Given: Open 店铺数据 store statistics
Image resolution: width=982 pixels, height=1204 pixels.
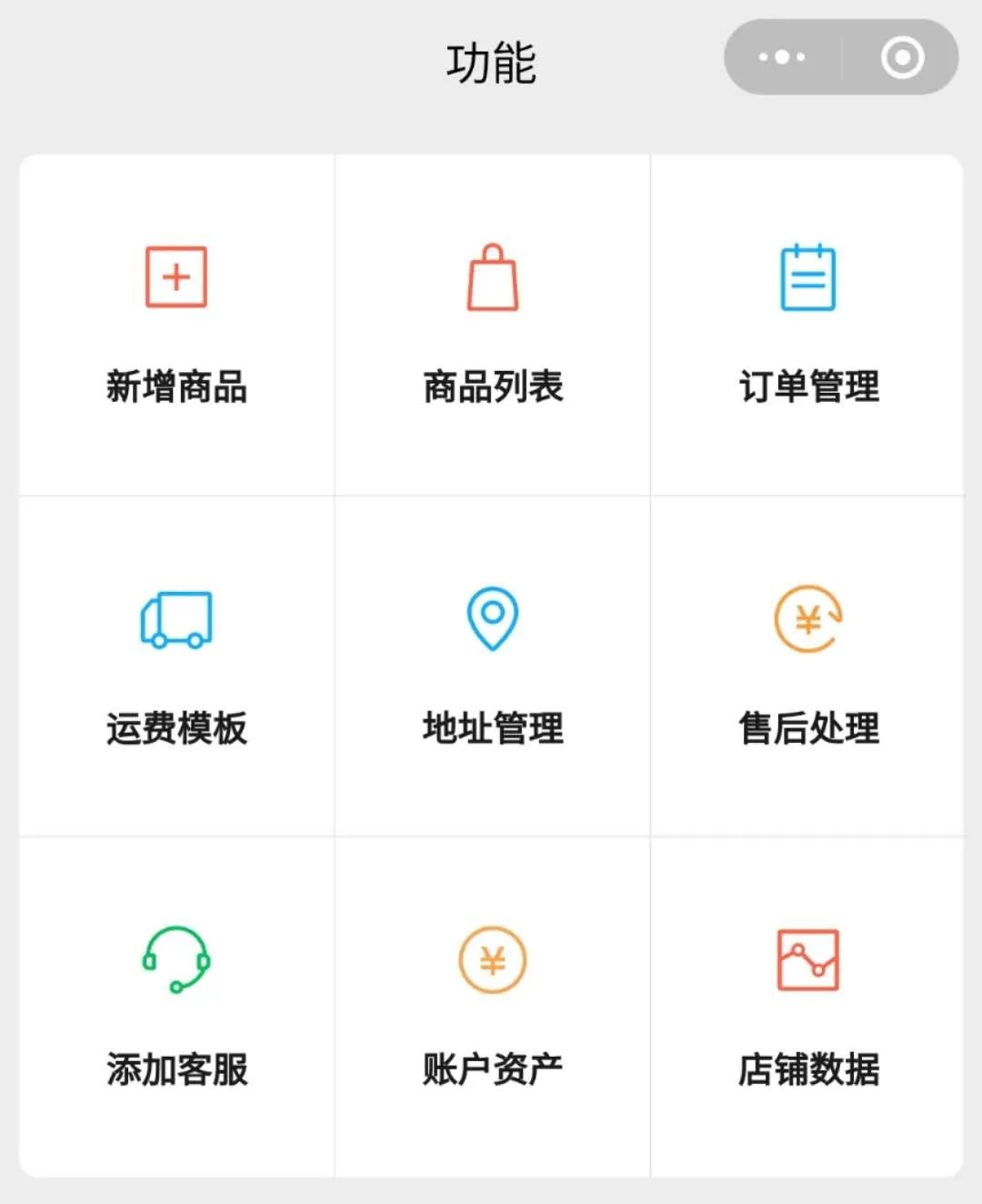Looking at the screenshot, I should 808,1008.
